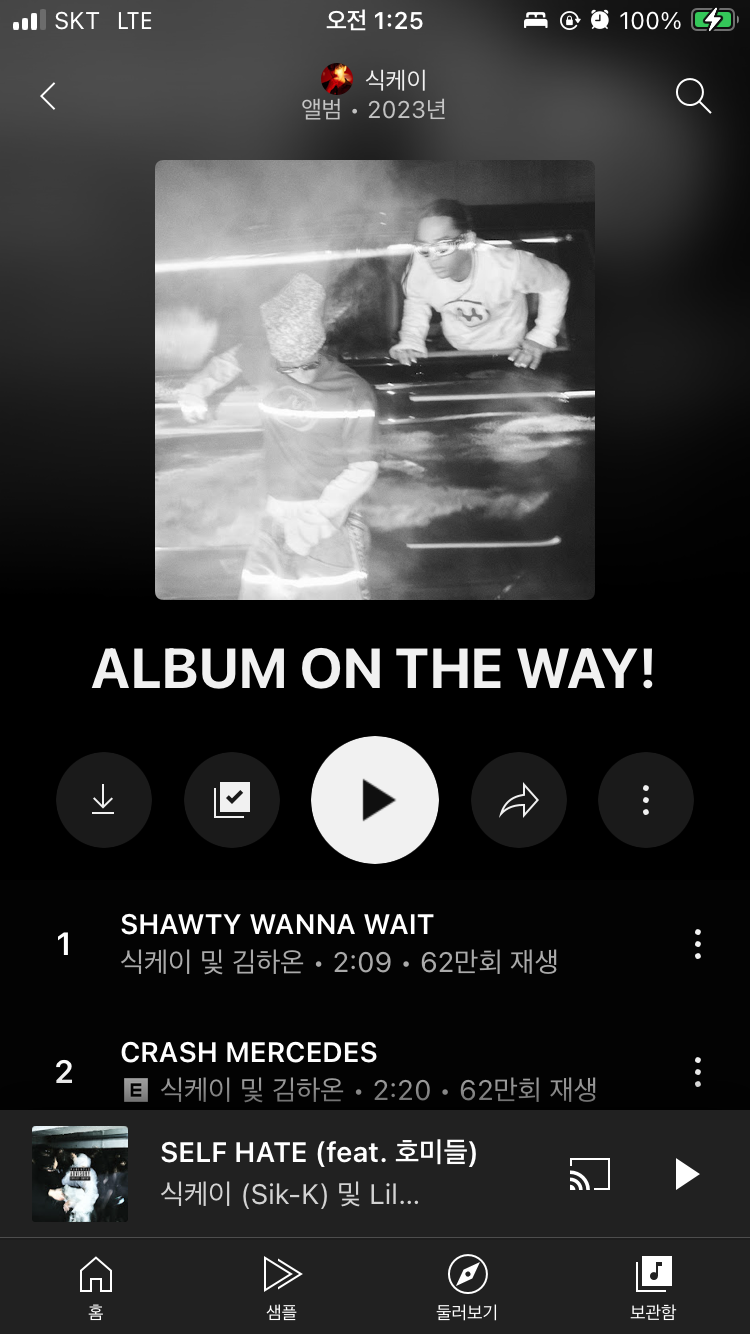Viewport: 750px width, 1334px height.
Task: Download the album for offline listening
Action: coord(104,800)
